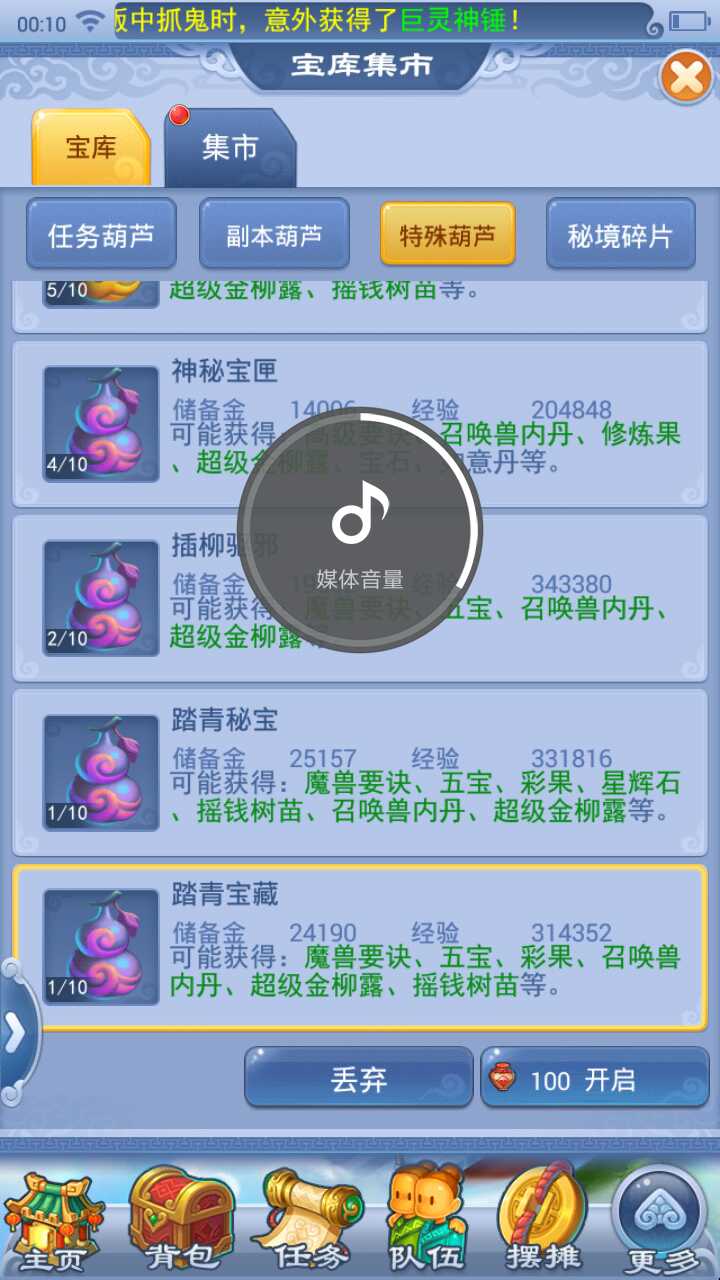Tap 丢弃 to discard the item

click(358, 1079)
